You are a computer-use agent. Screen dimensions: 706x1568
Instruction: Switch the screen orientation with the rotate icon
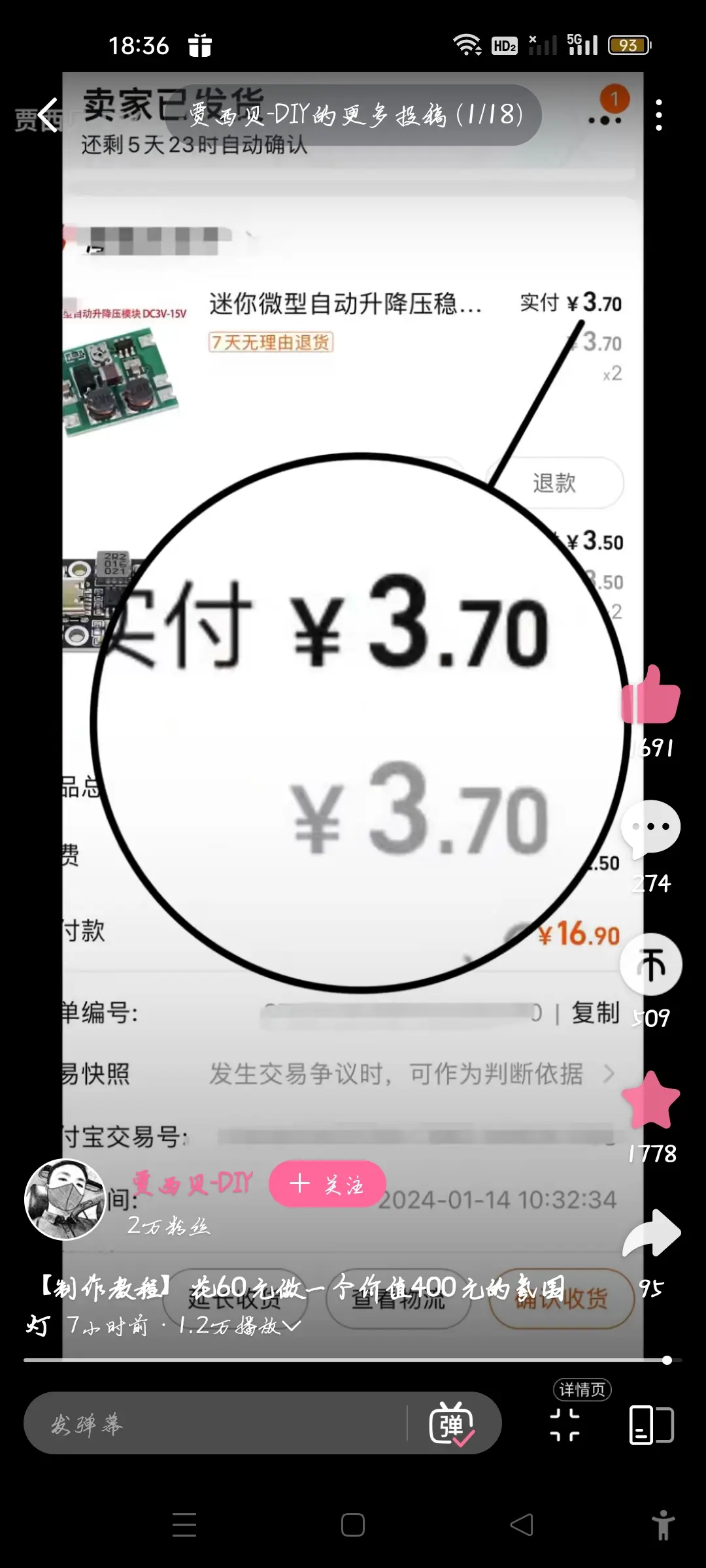click(651, 1424)
